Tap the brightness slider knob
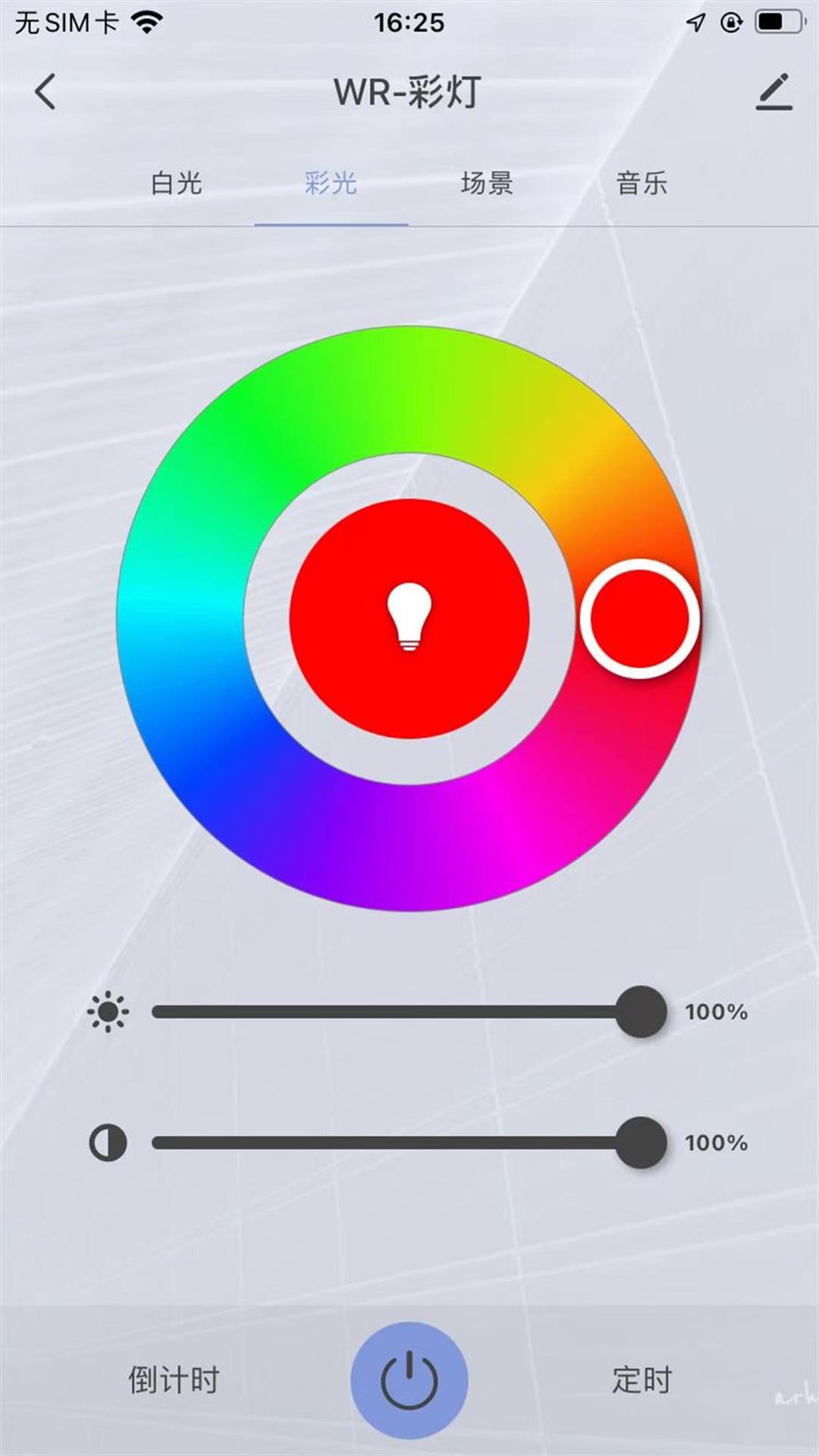This screenshot has height=1456, width=819. (x=642, y=1012)
